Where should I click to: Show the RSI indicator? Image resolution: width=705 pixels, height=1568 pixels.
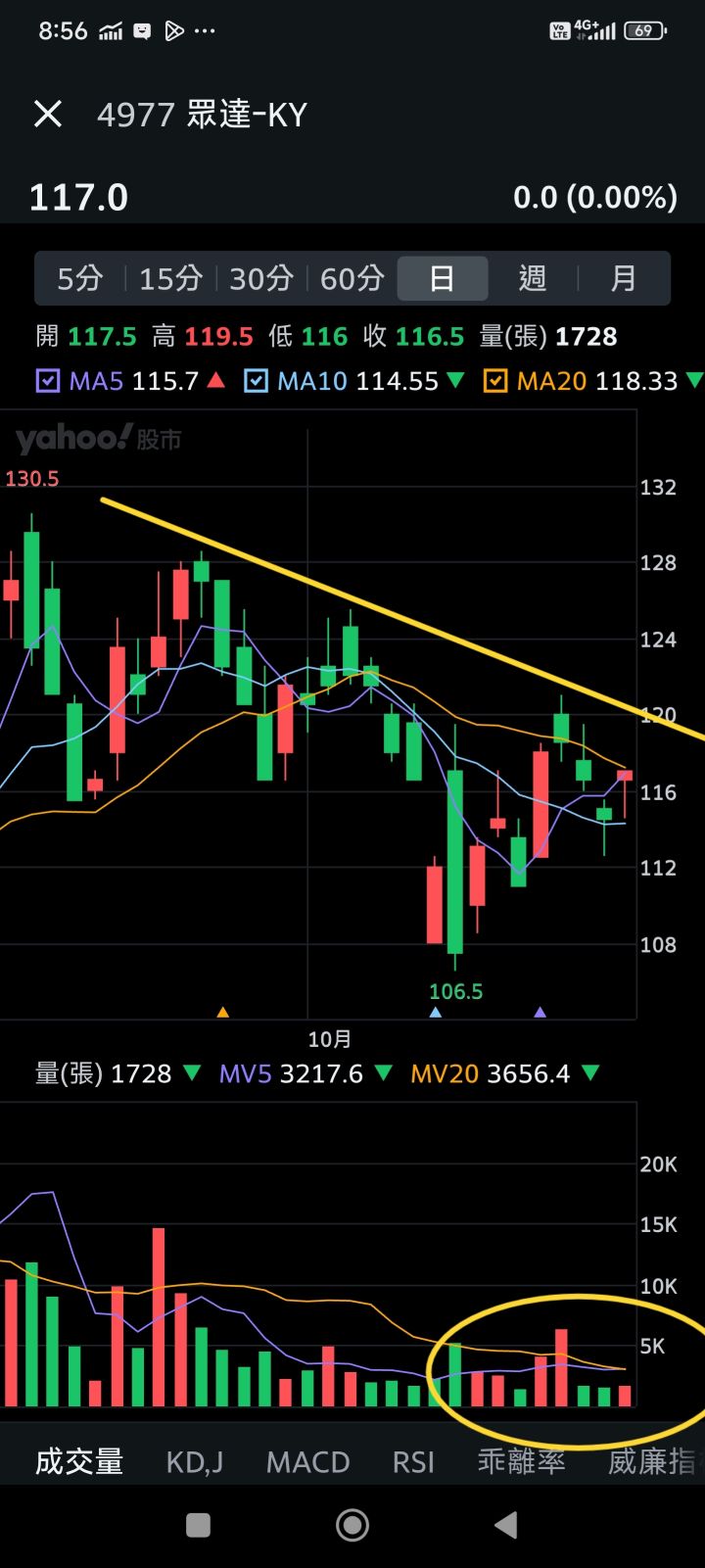pos(413,1462)
